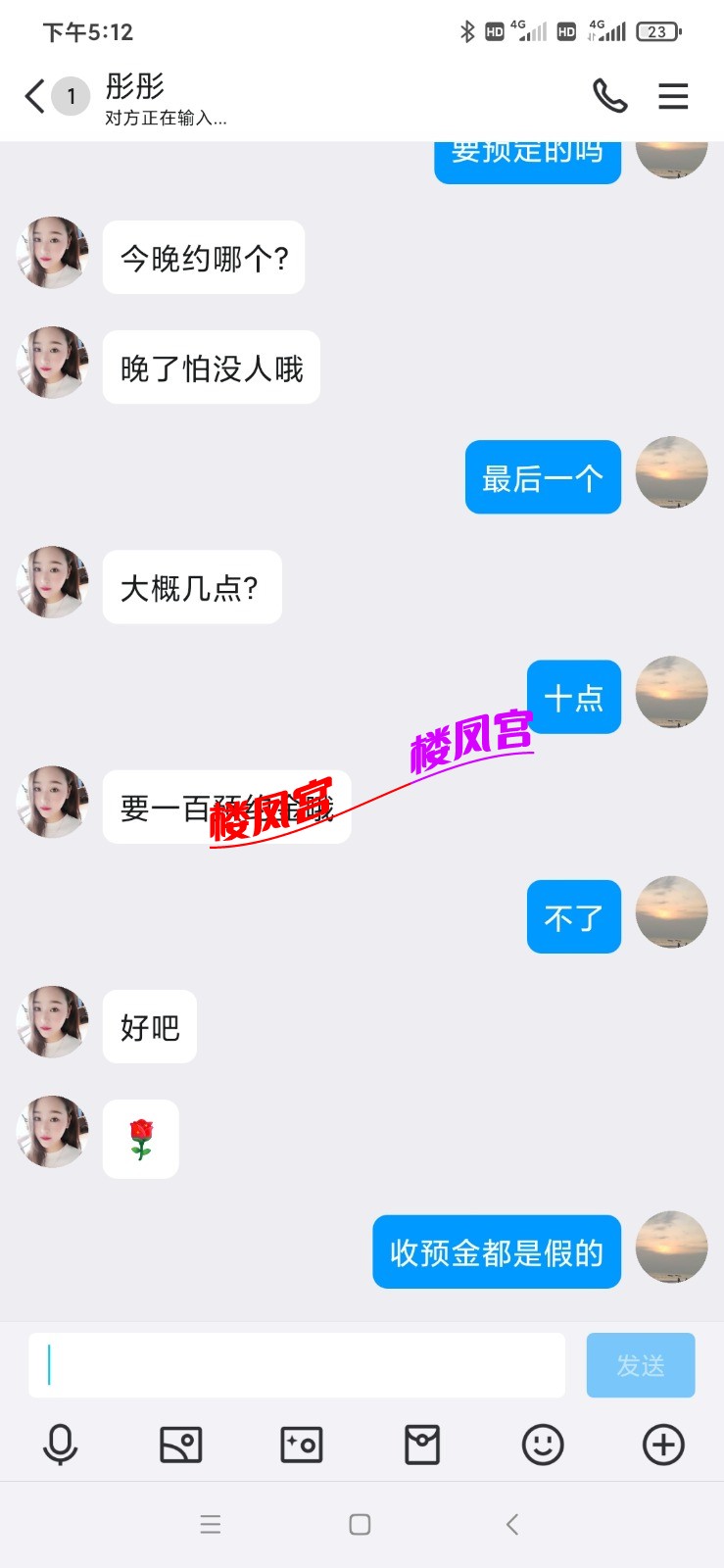This screenshot has height=1568, width=724.
Task: Open the red packet option
Action: (x=422, y=1445)
